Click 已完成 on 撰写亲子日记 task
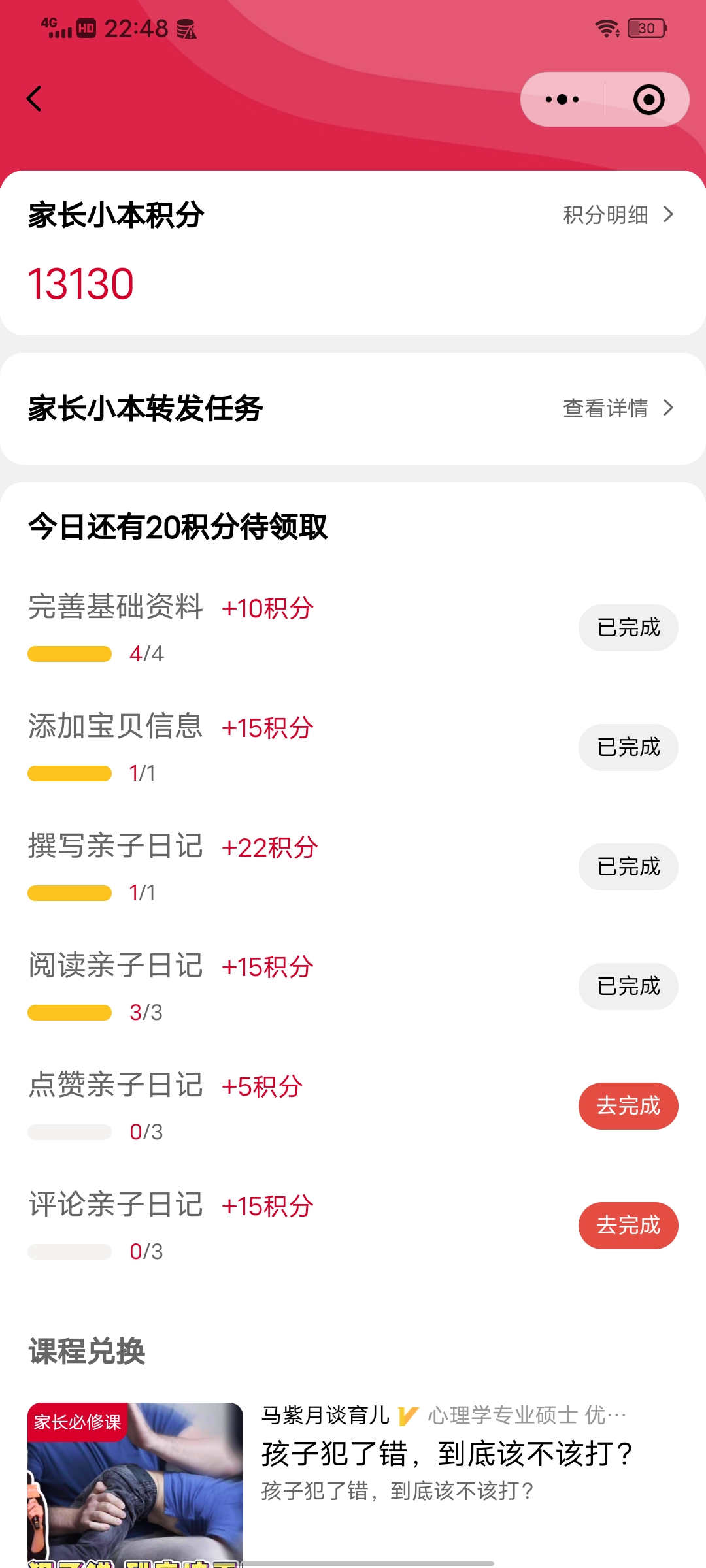 (628, 867)
